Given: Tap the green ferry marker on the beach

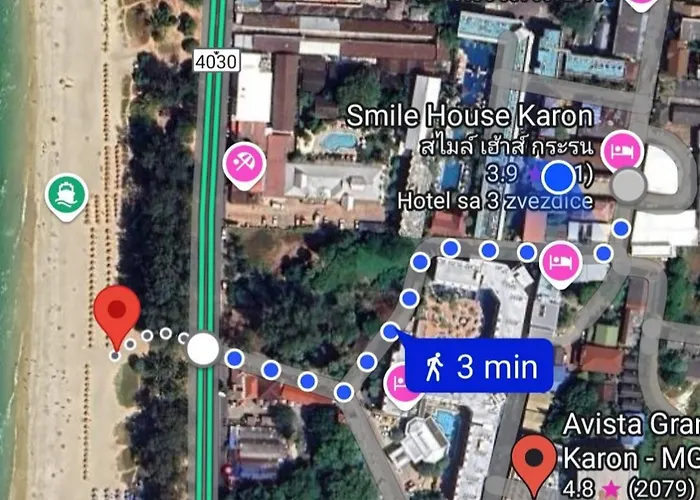Looking at the screenshot, I should point(66,194).
